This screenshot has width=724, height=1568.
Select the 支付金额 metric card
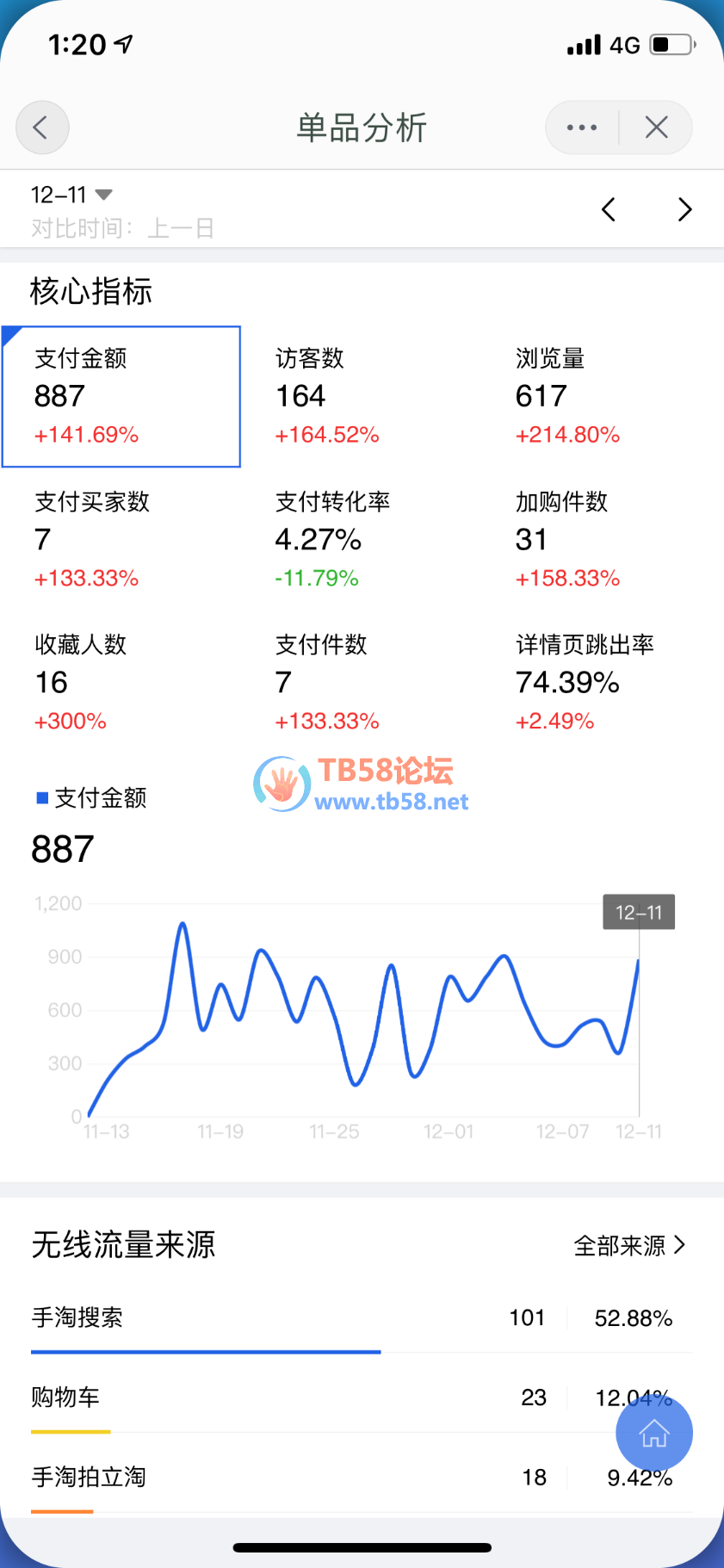pos(121,396)
